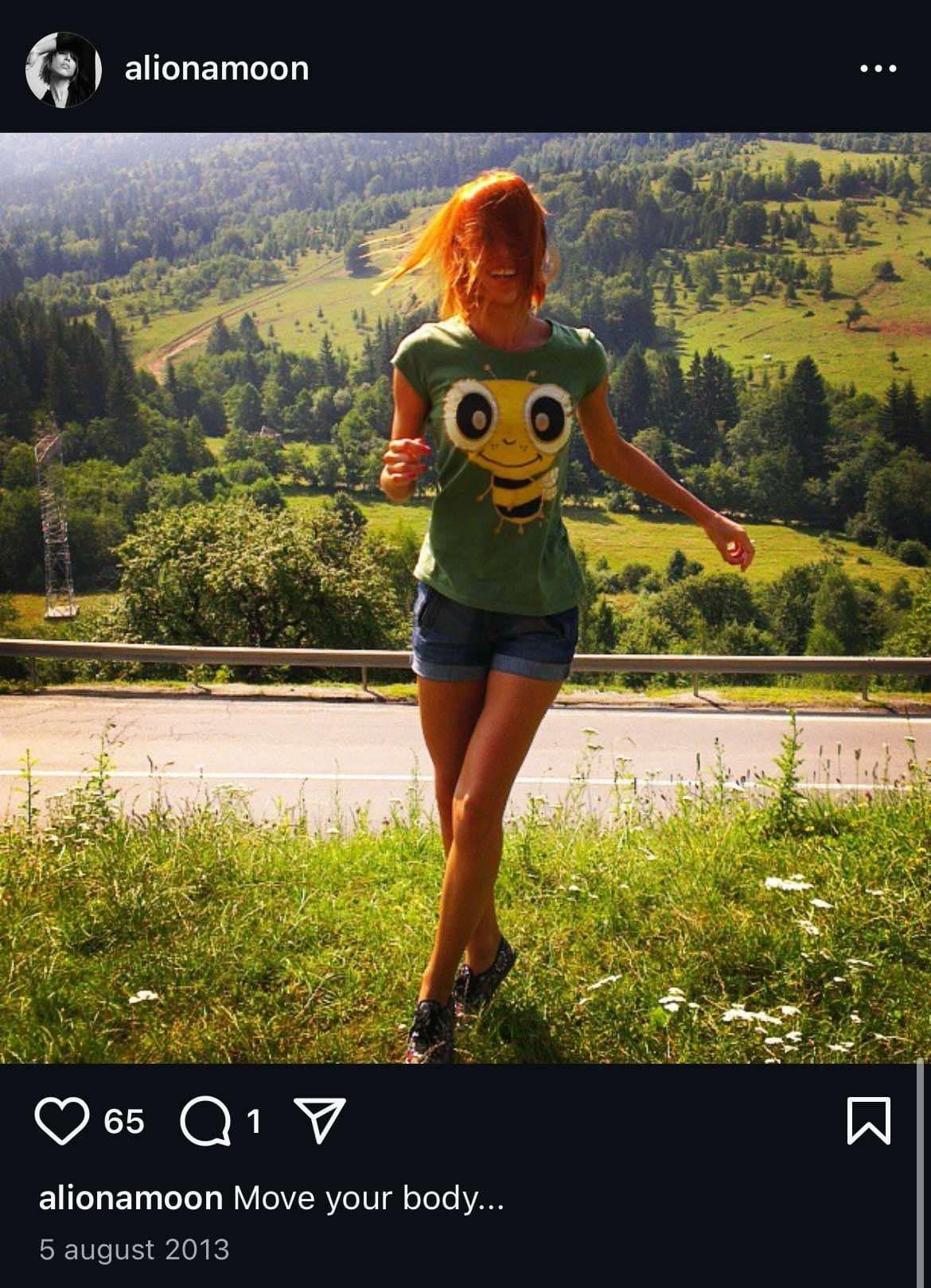Like this post with the heart icon

62,1121
